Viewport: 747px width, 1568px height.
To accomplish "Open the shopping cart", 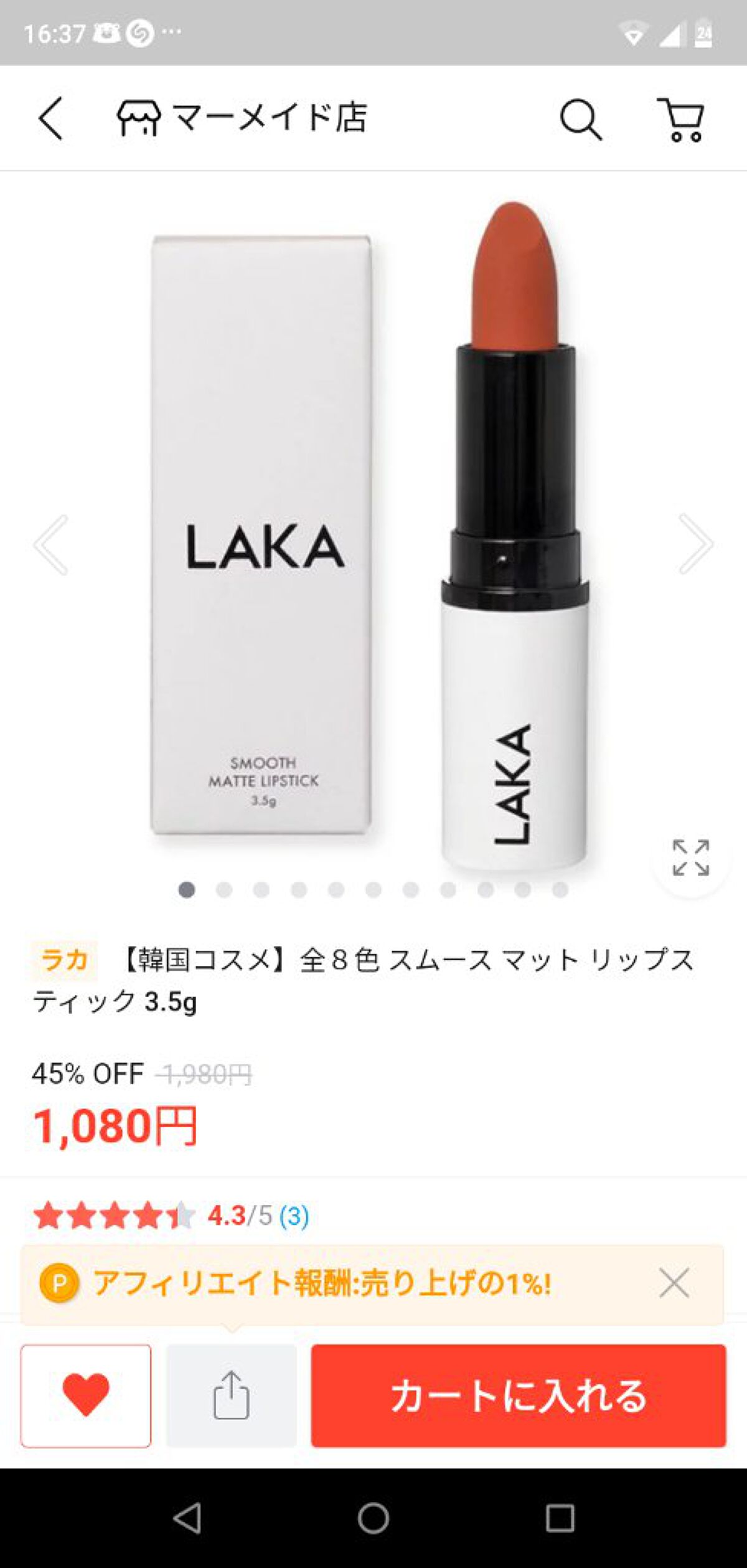I will click(682, 119).
